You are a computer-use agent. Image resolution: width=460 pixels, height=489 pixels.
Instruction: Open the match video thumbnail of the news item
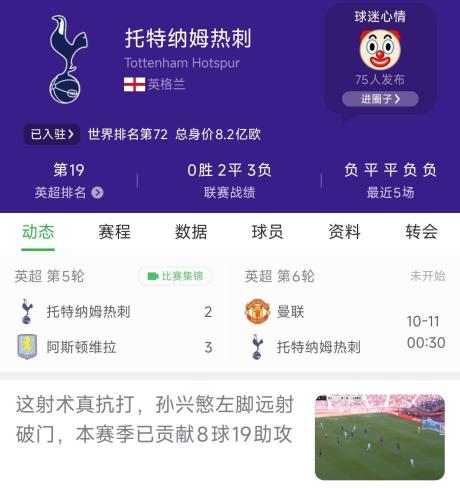click(380, 437)
